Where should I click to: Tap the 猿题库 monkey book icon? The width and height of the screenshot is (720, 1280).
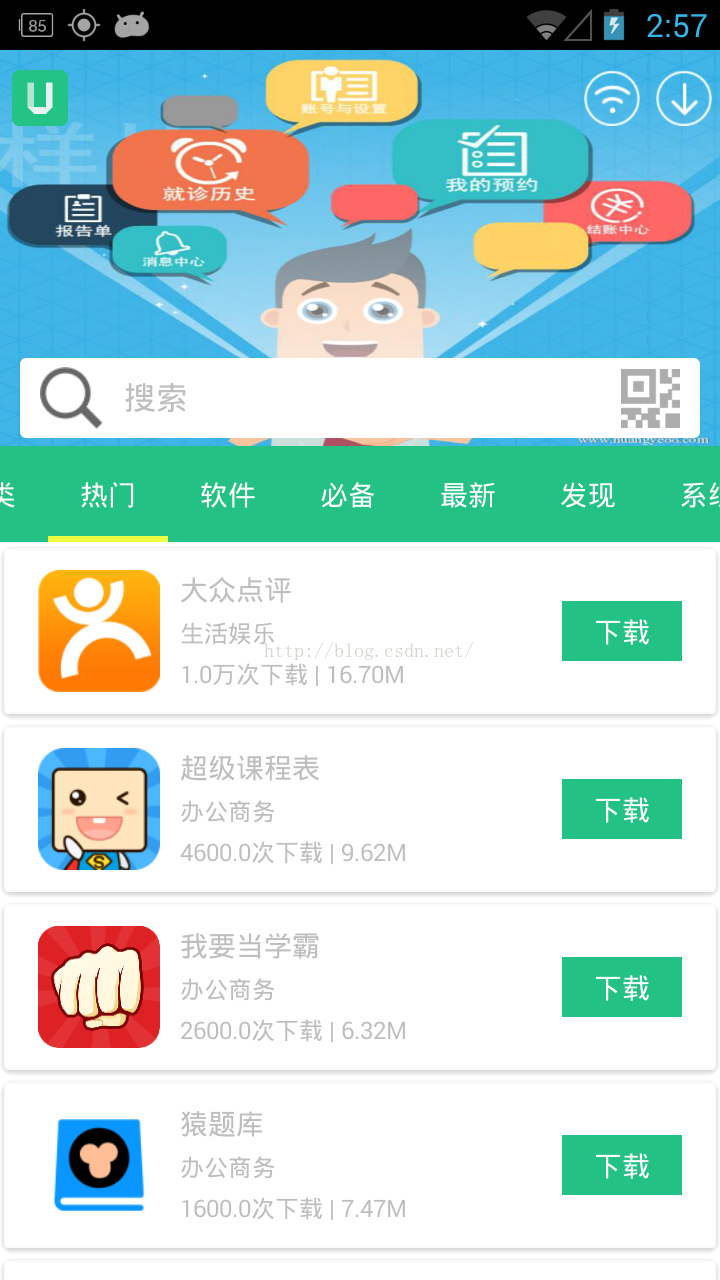[x=99, y=1164]
